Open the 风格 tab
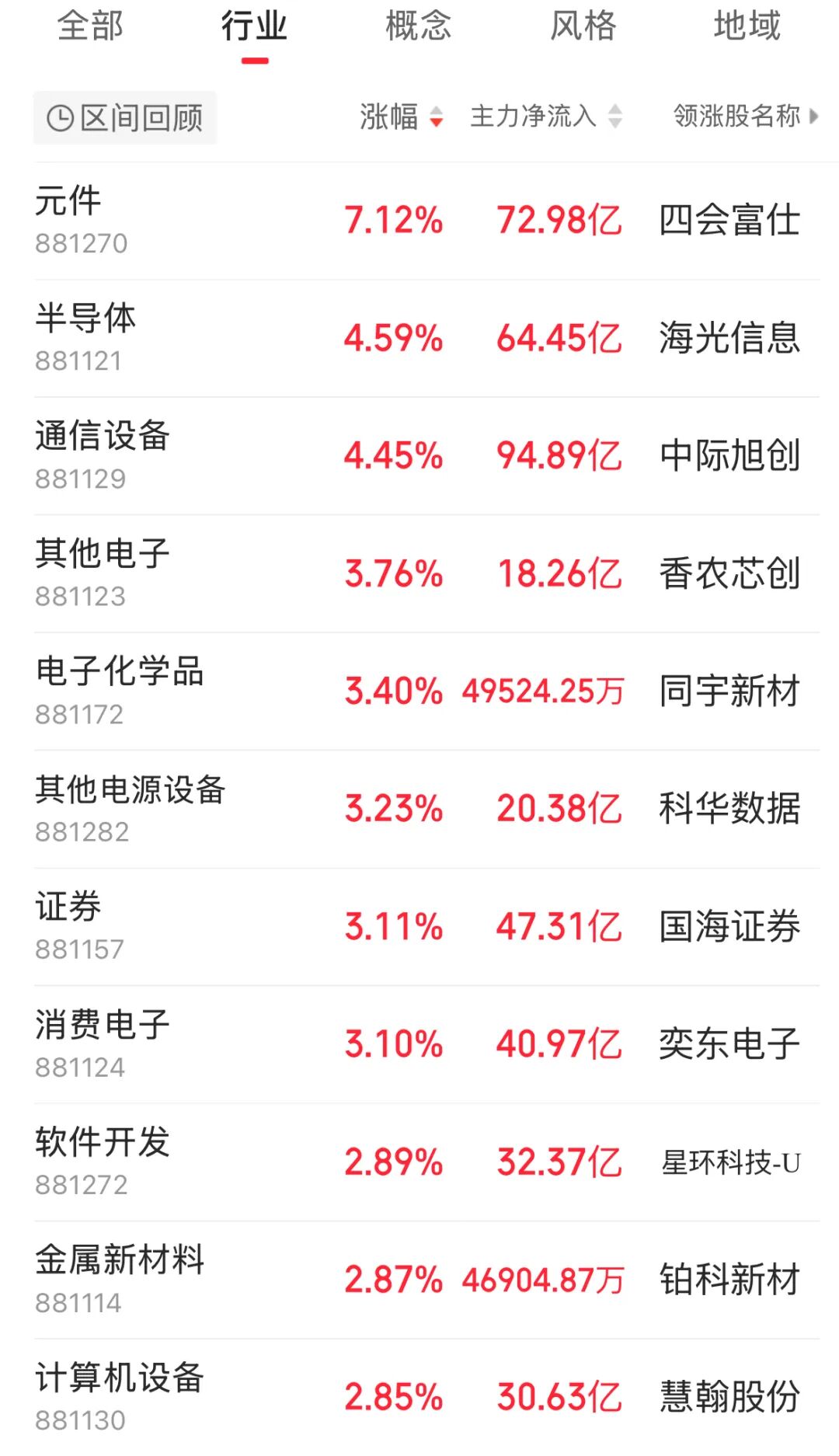 coord(583,26)
